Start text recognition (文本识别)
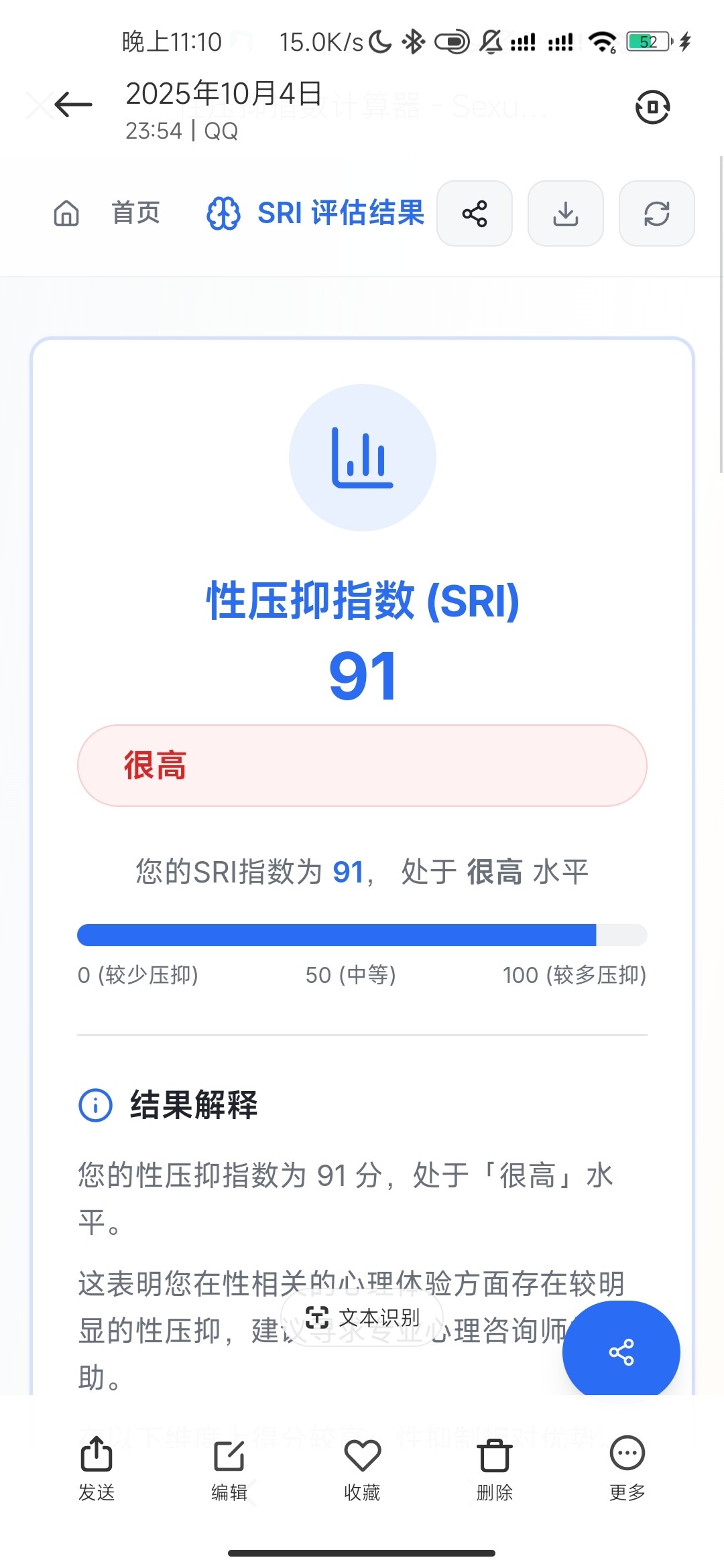The width and height of the screenshot is (724, 1568). tap(363, 1317)
